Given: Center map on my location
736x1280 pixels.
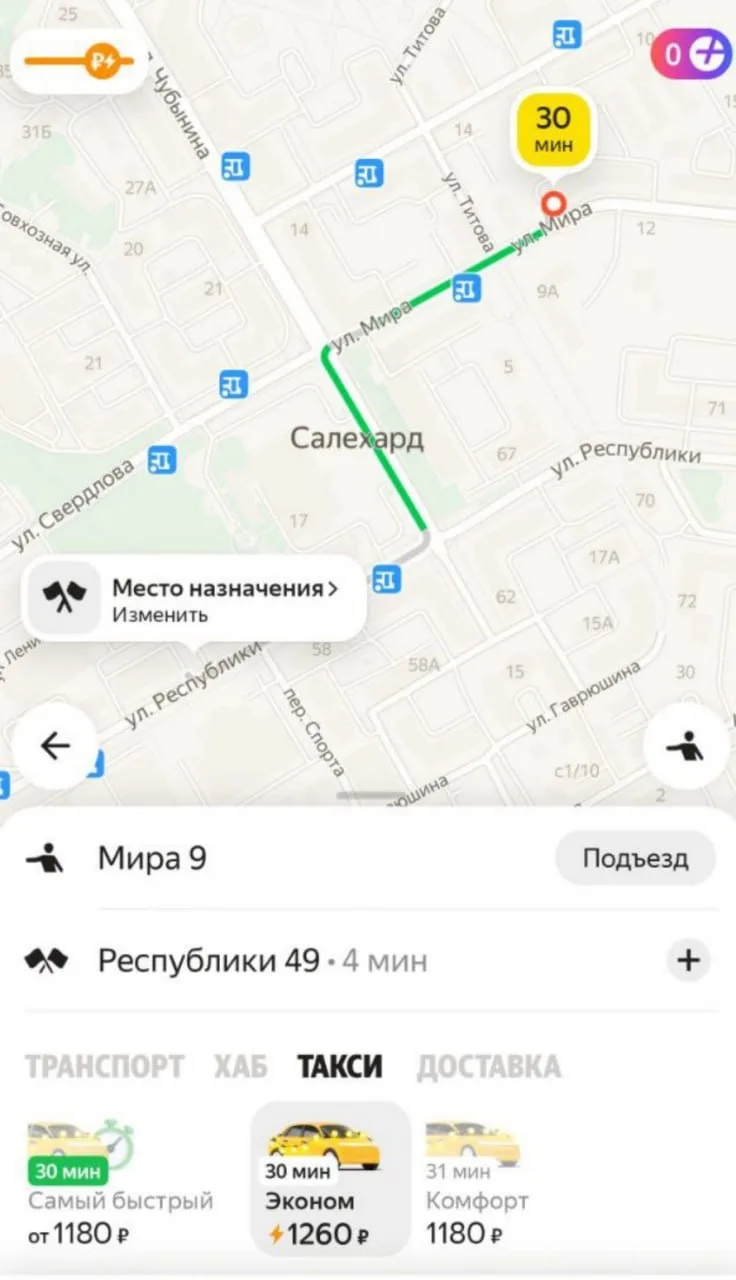Looking at the screenshot, I should click(686, 746).
